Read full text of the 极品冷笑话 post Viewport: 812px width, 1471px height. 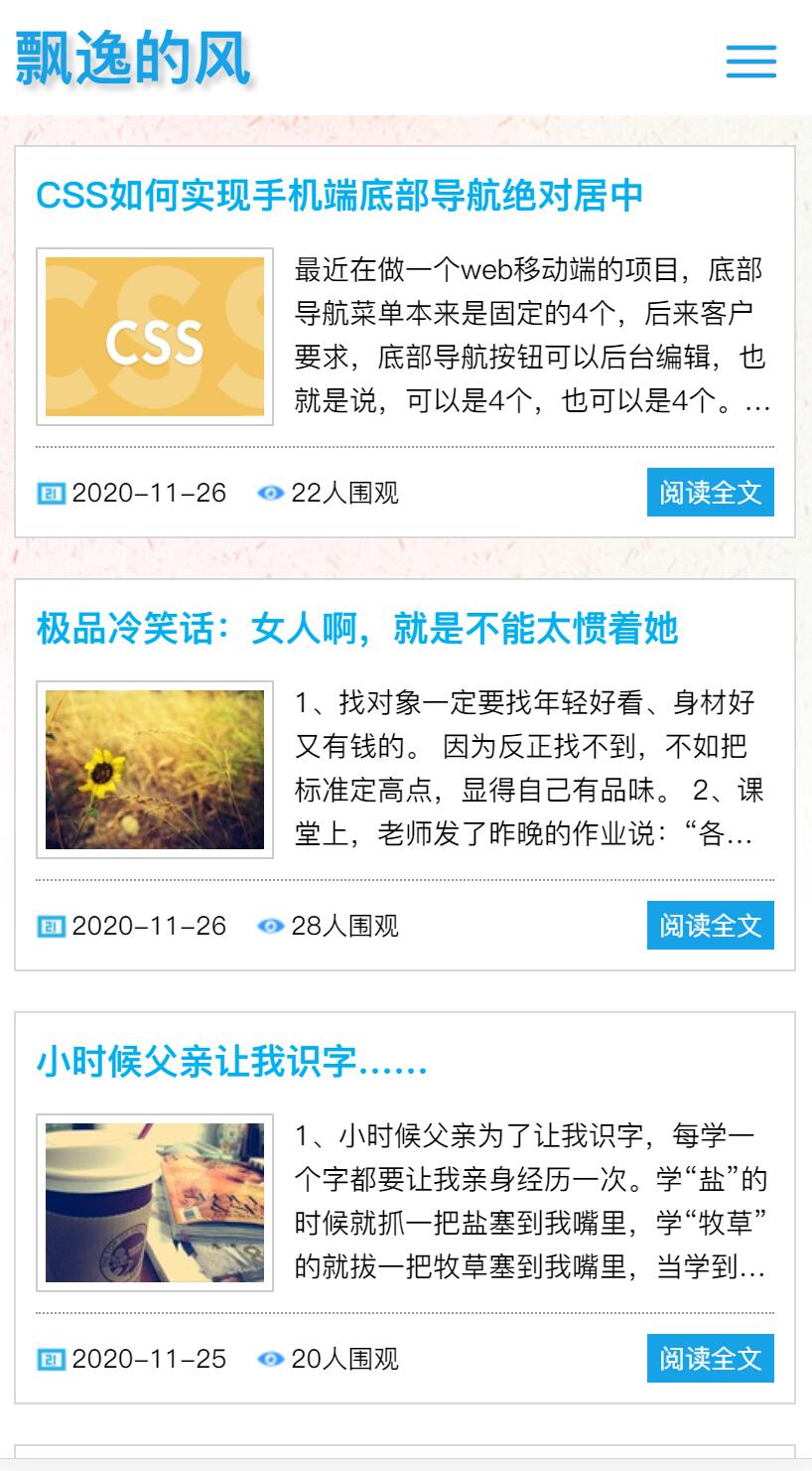tap(710, 926)
